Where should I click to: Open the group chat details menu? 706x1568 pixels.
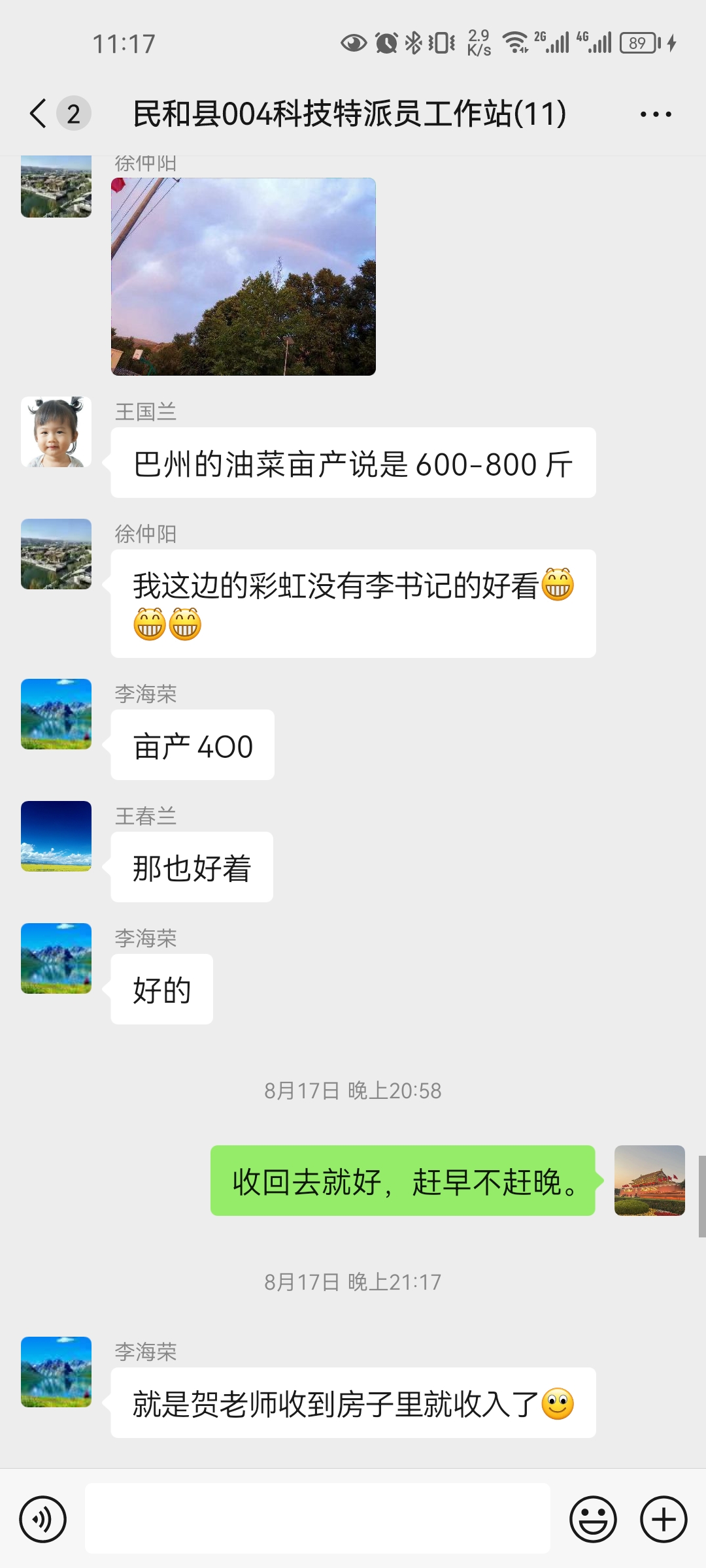[655, 114]
